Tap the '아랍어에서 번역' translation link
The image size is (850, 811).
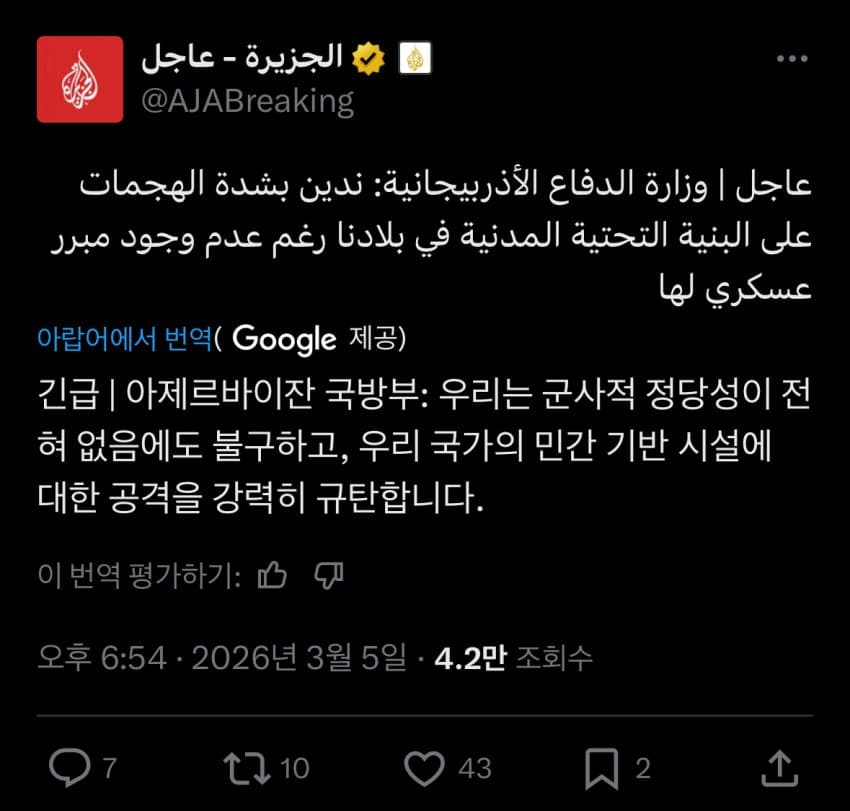pyautogui.click(x=124, y=339)
